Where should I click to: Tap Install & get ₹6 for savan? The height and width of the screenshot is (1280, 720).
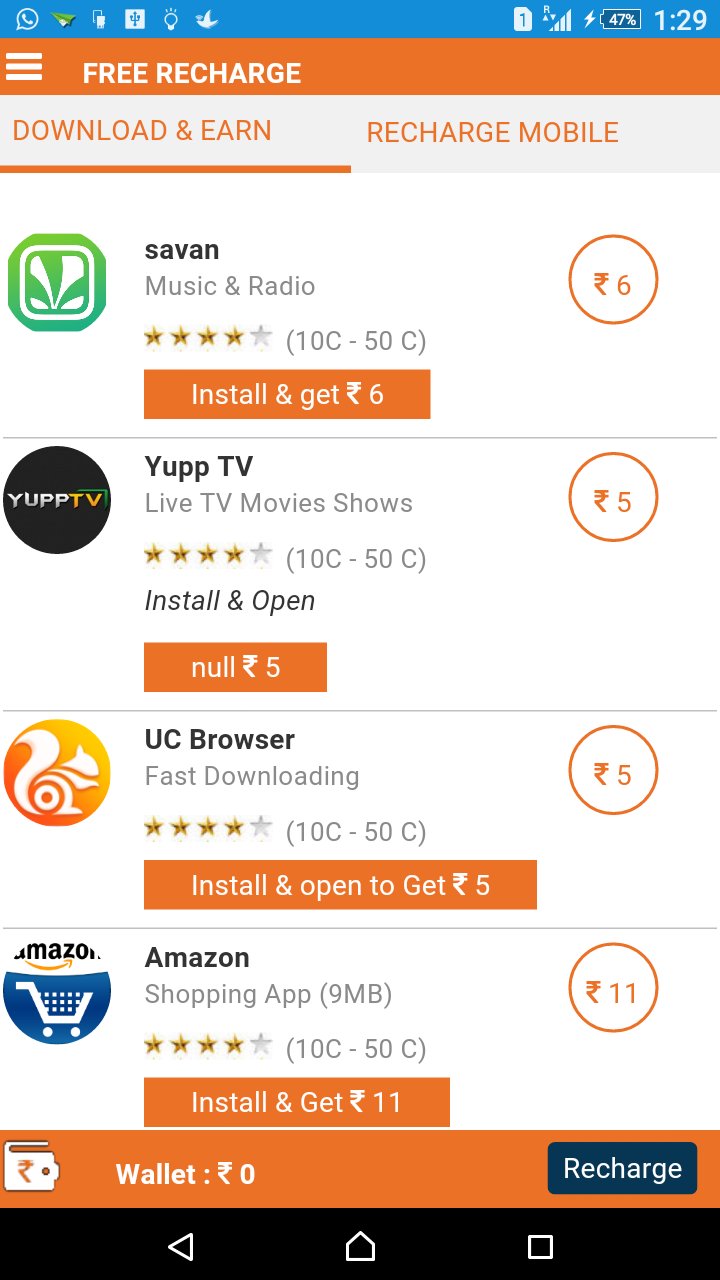pos(287,394)
